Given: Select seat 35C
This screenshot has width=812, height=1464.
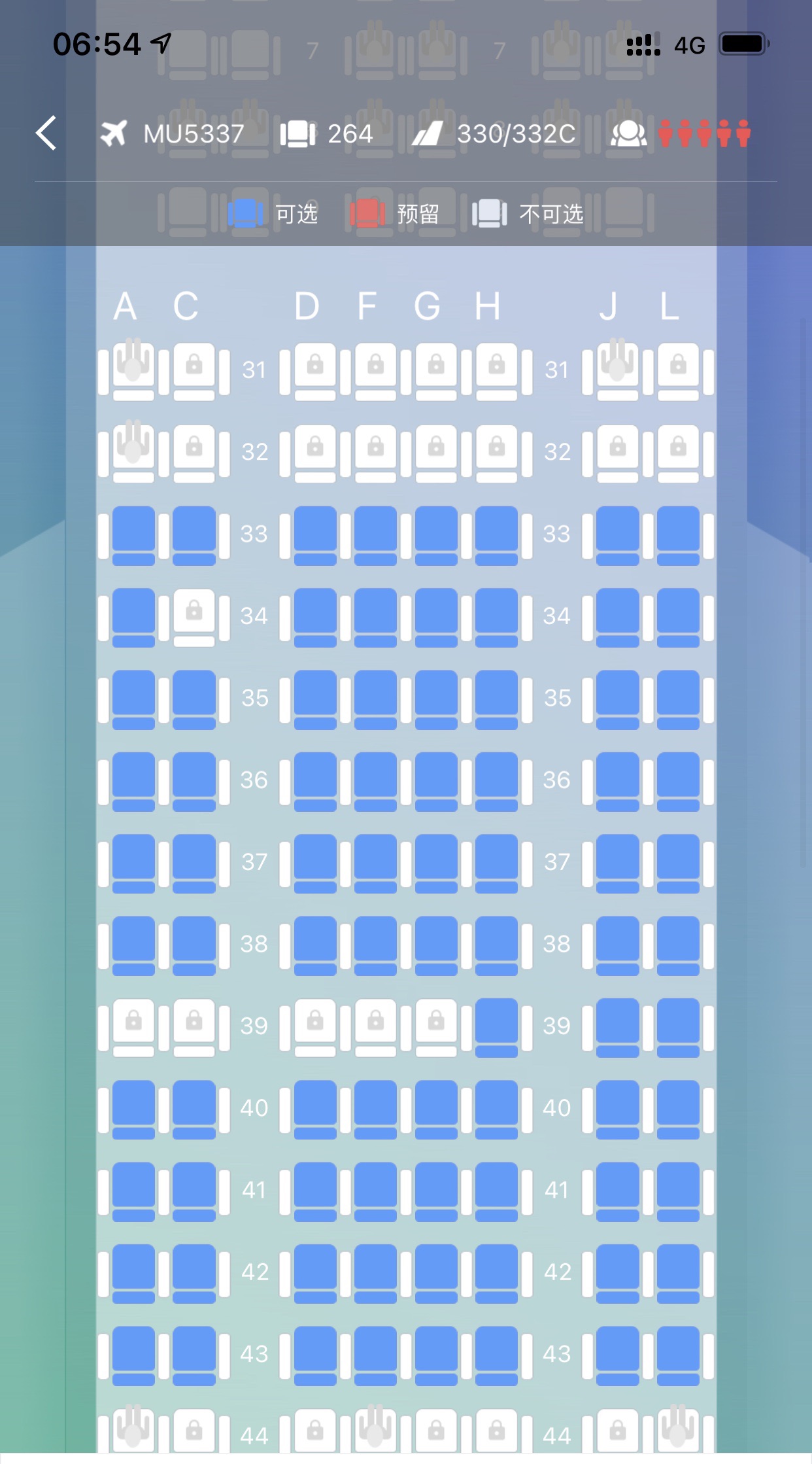Looking at the screenshot, I should [x=194, y=697].
